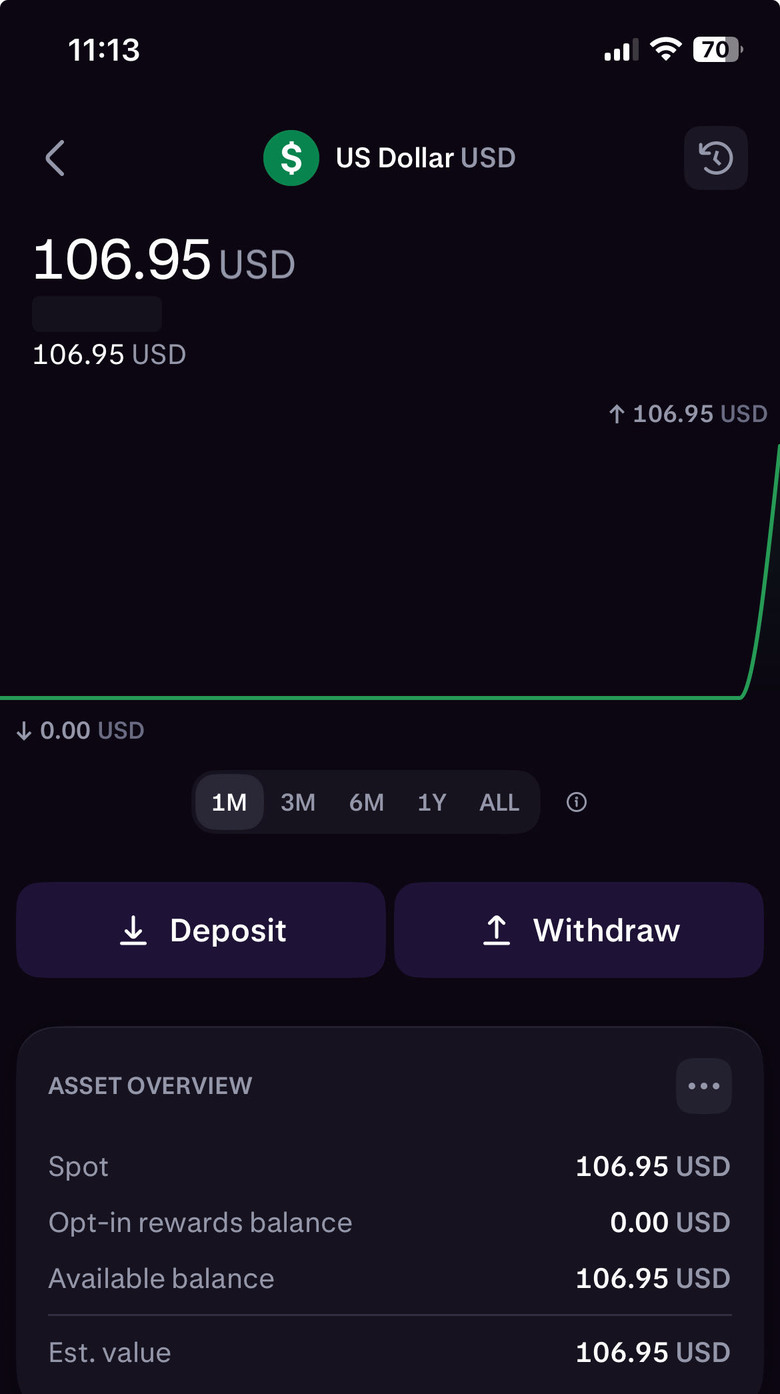Open the transaction history icon
Viewport: 780px width, 1394px height.
point(716,158)
